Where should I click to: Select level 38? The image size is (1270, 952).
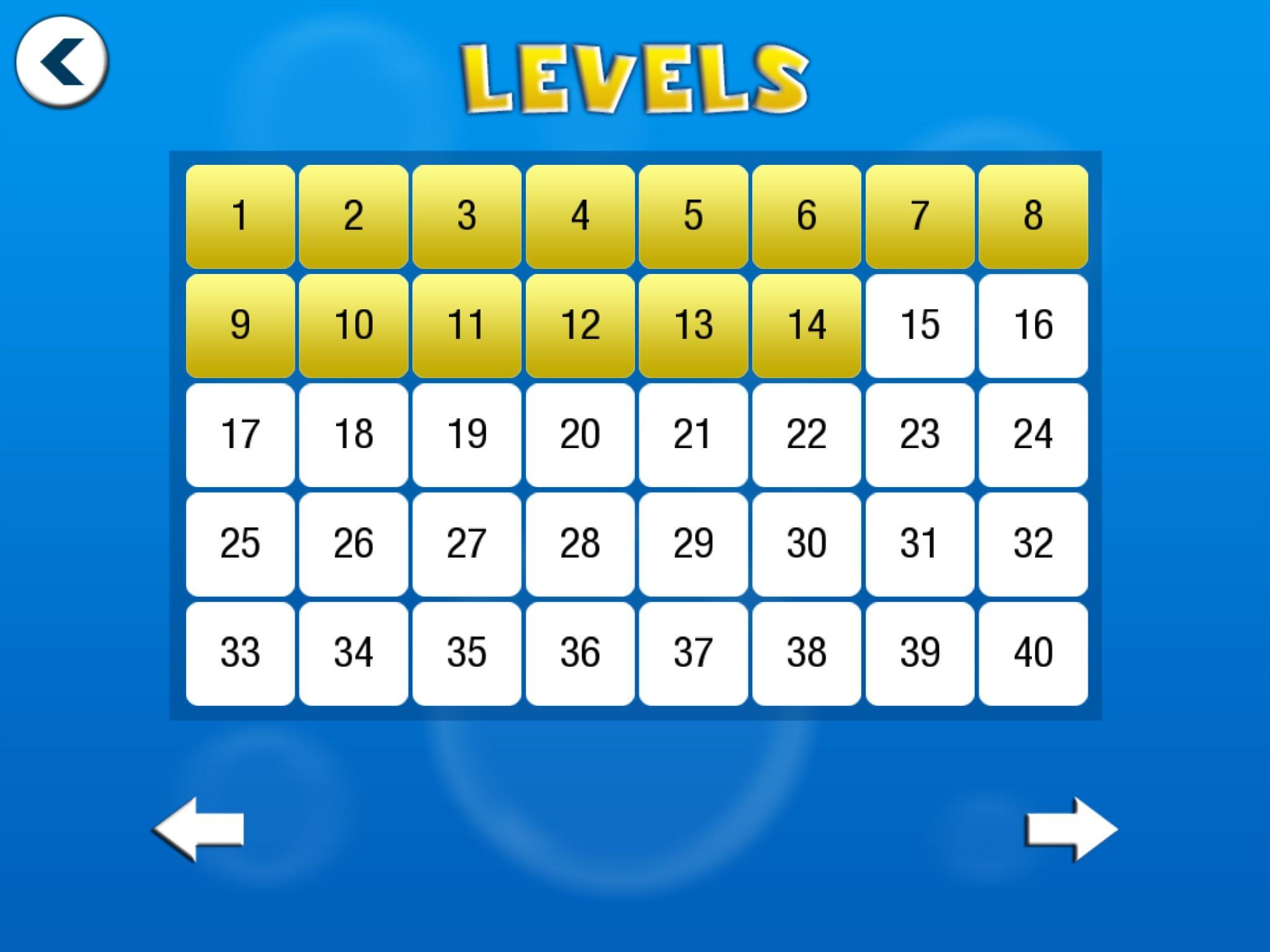807,653
